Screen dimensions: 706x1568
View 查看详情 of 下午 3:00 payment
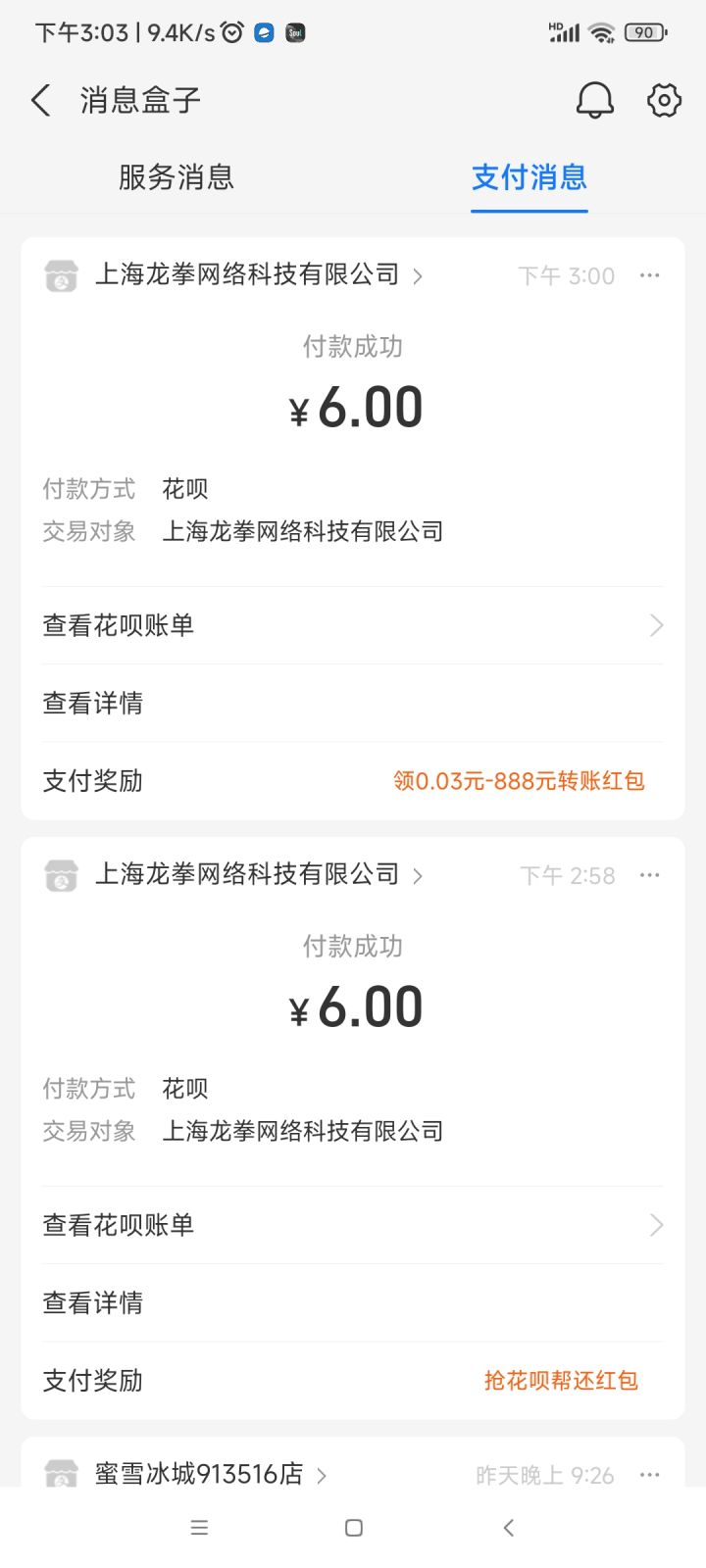[x=353, y=703]
